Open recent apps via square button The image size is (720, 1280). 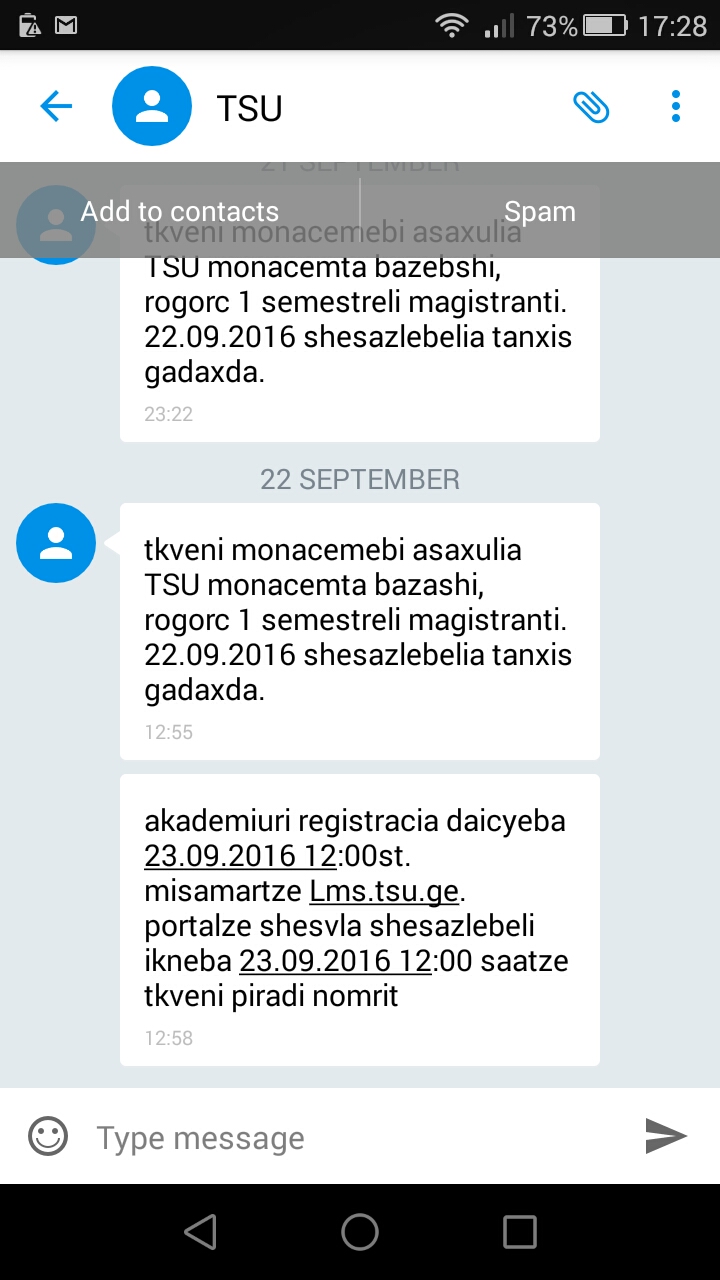519,1232
